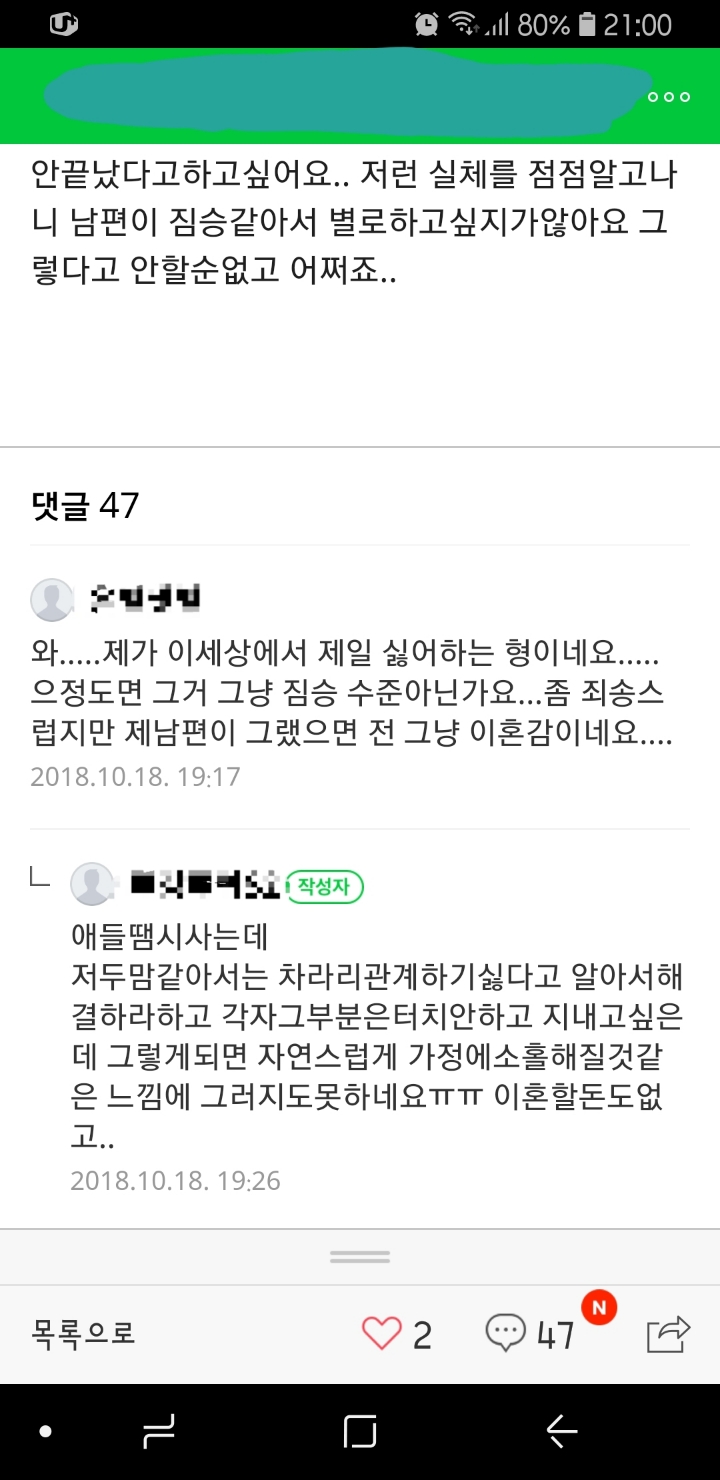This screenshot has height=1480, width=720.
Task: Open the 작성자 reply author's avatar
Action: pos(92,884)
